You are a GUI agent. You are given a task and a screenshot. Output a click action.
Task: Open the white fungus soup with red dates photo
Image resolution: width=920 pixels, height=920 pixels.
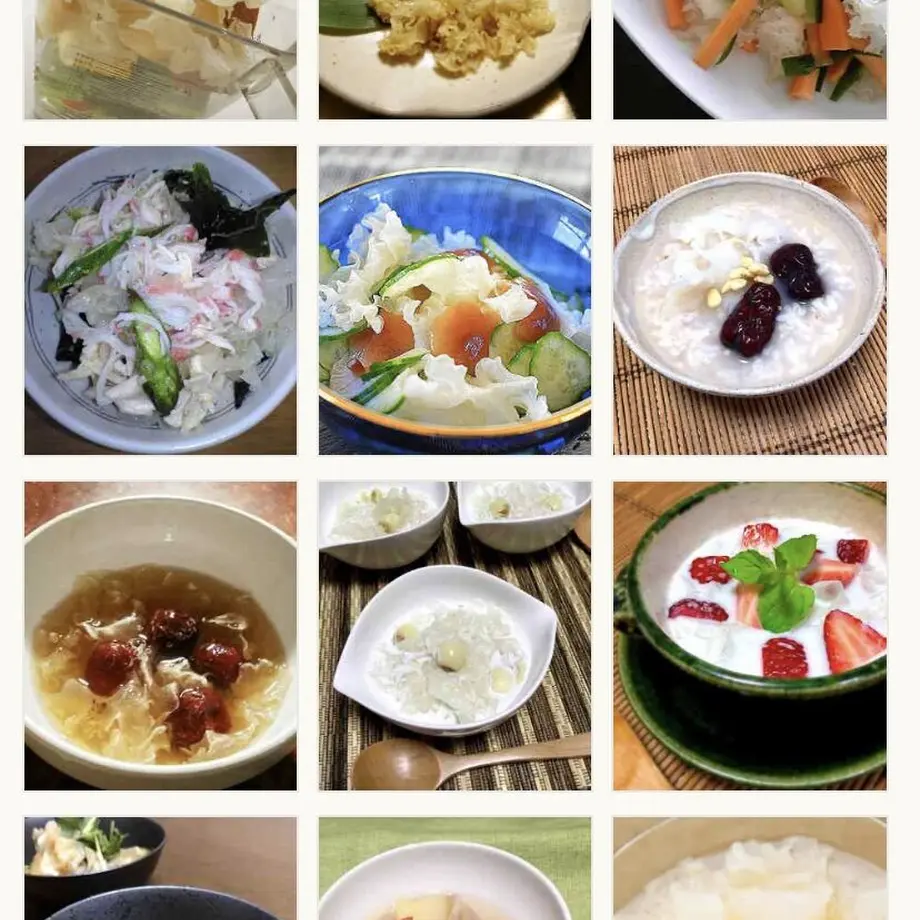point(160,636)
